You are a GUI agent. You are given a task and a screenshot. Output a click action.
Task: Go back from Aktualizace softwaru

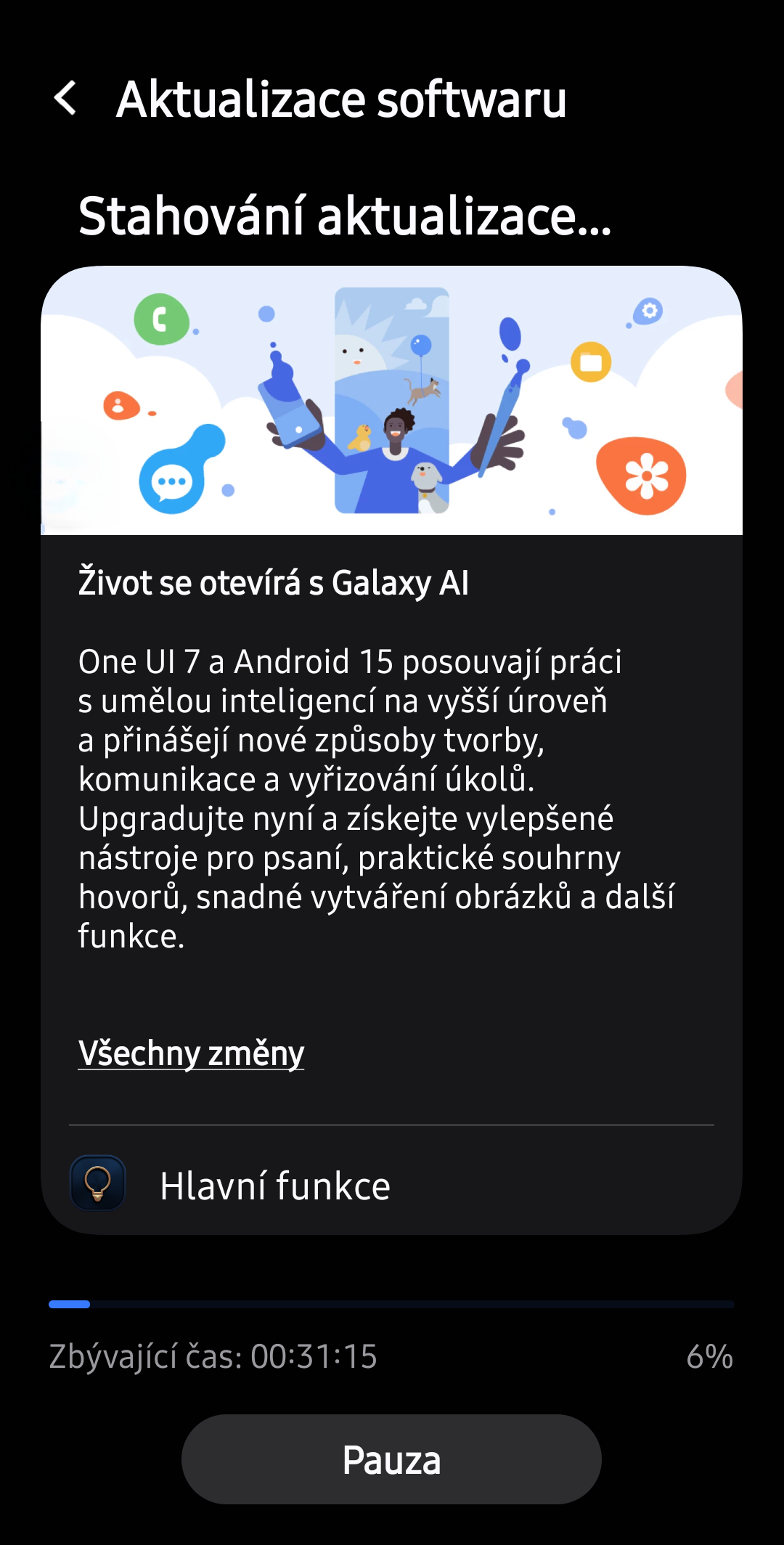point(65,98)
